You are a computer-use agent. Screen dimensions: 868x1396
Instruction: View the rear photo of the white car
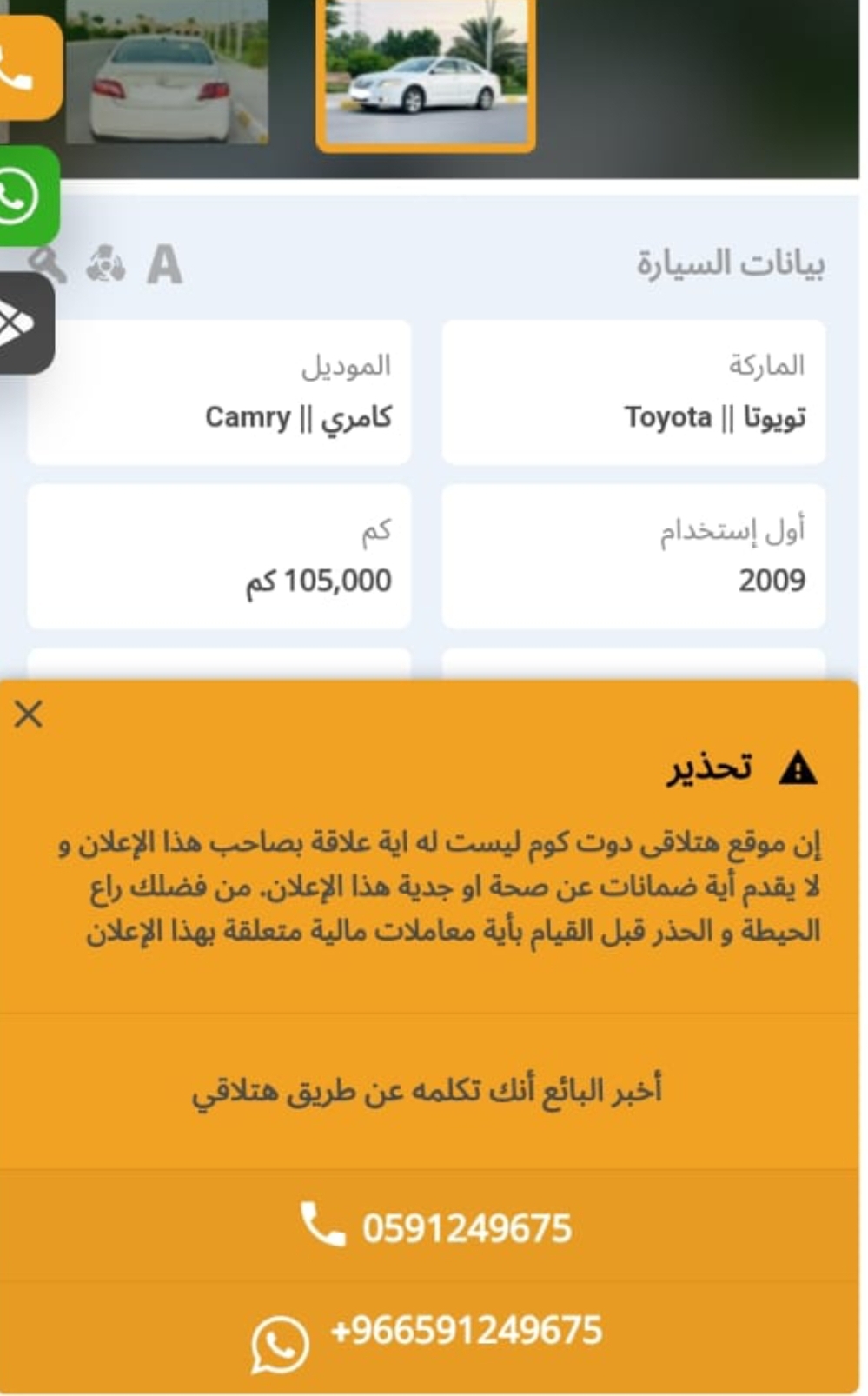[167, 71]
